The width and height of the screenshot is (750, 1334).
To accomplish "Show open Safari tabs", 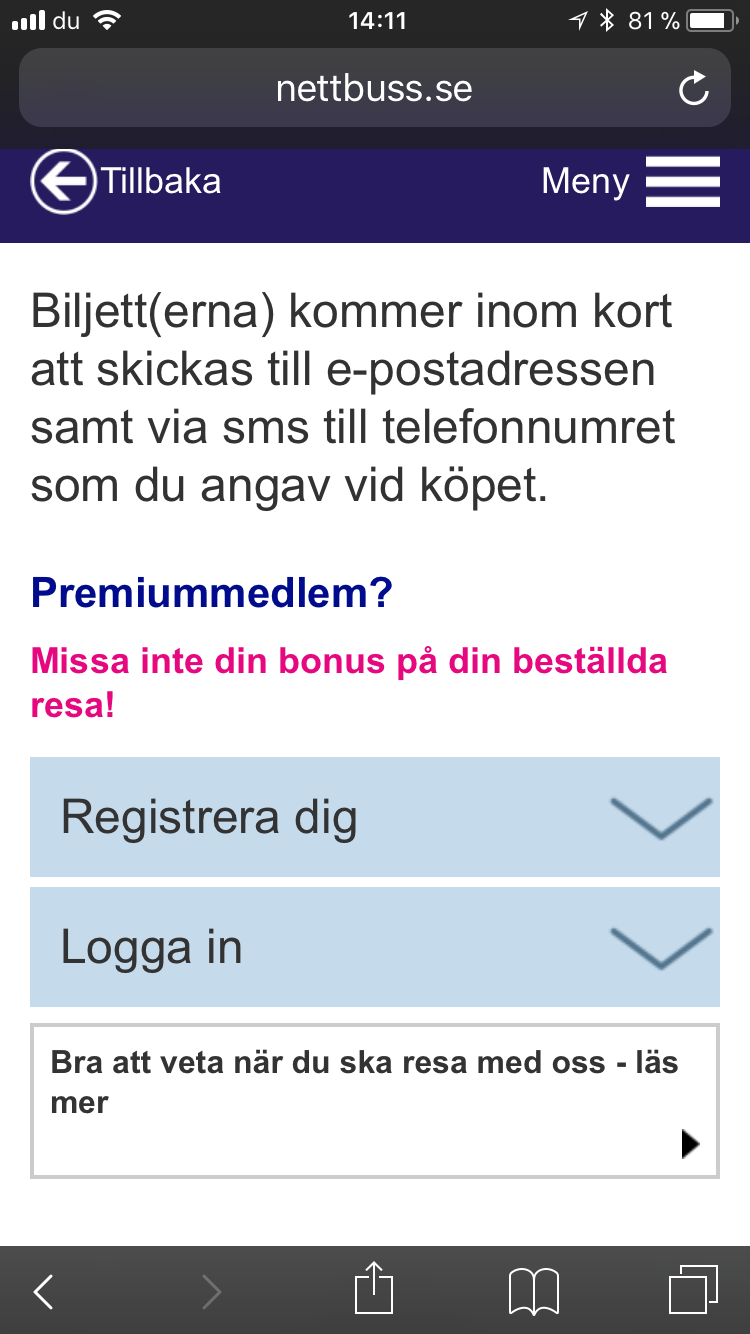I will pyautogui.click(x=693, y=1290).
